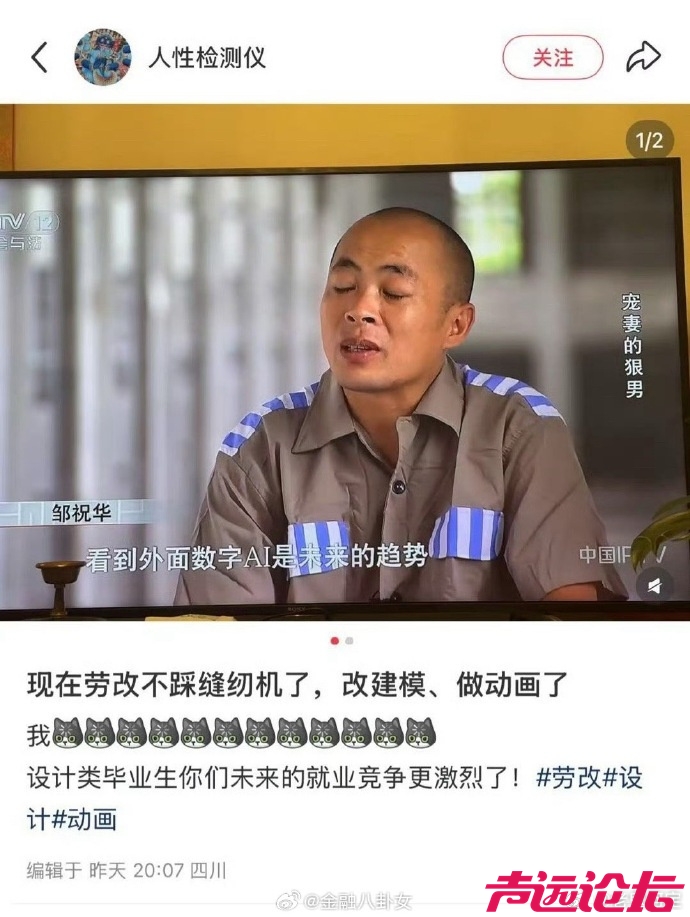Viewport: 690px width, 917px height.
Task: Go back using the top-left arrow
Action: tap(39, 57)
